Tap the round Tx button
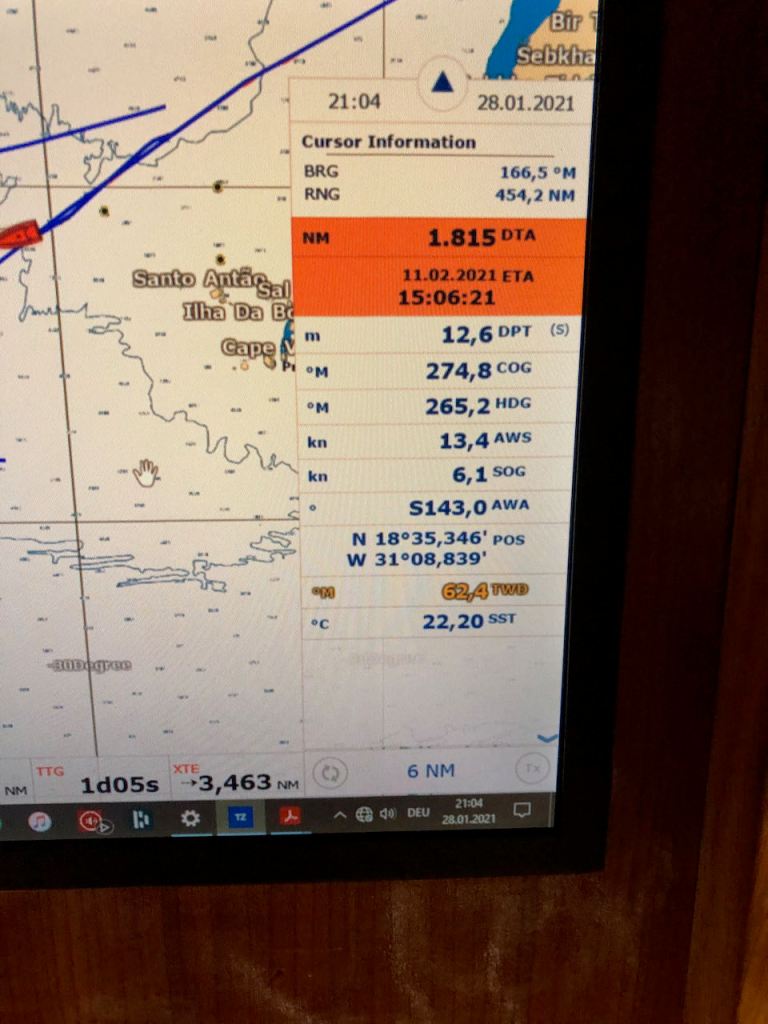Viewport: 768px width, 1024px height. pyautogui.click(x=531, y=768)
